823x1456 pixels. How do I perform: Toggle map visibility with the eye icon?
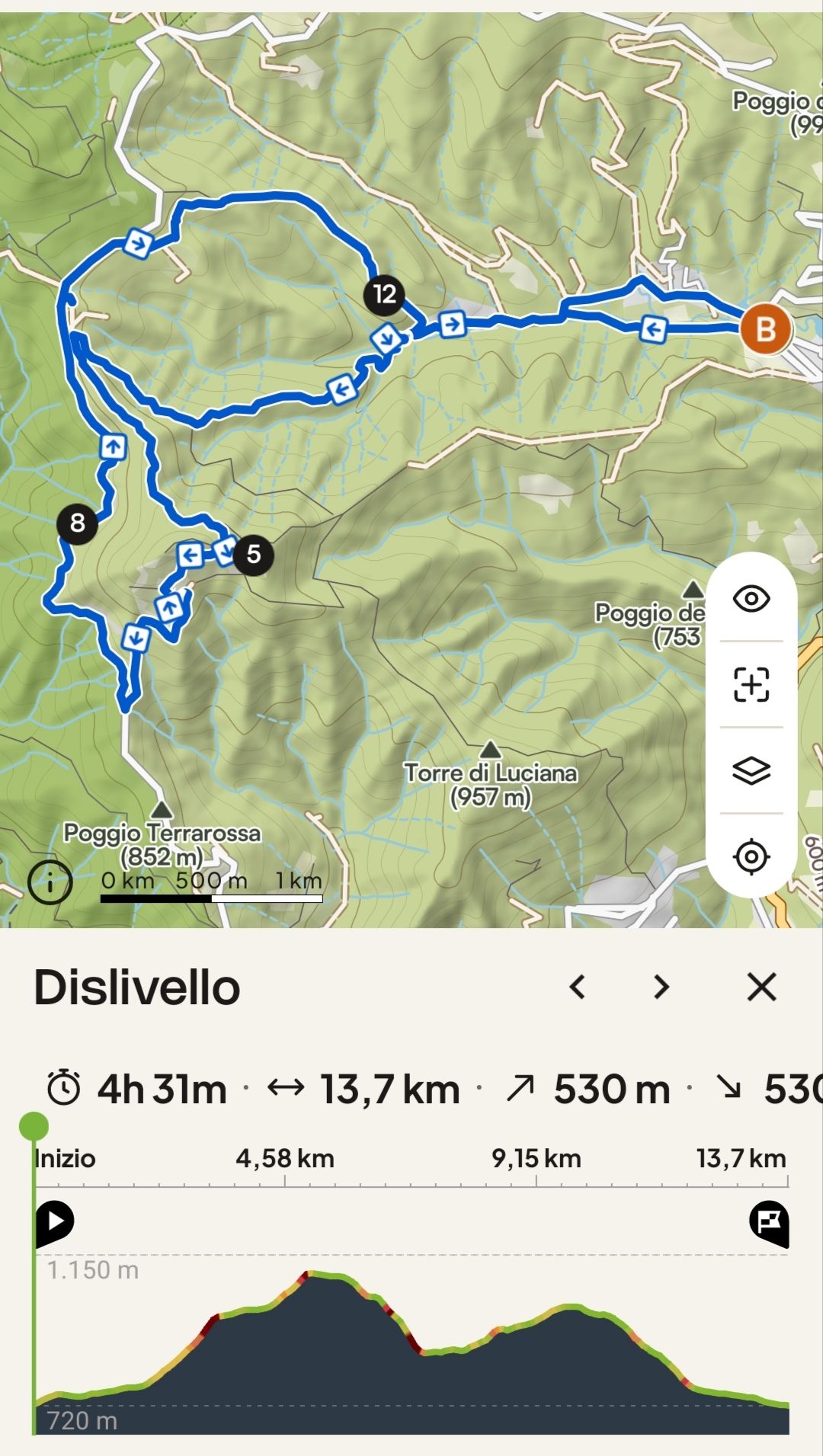pos(751,598)
